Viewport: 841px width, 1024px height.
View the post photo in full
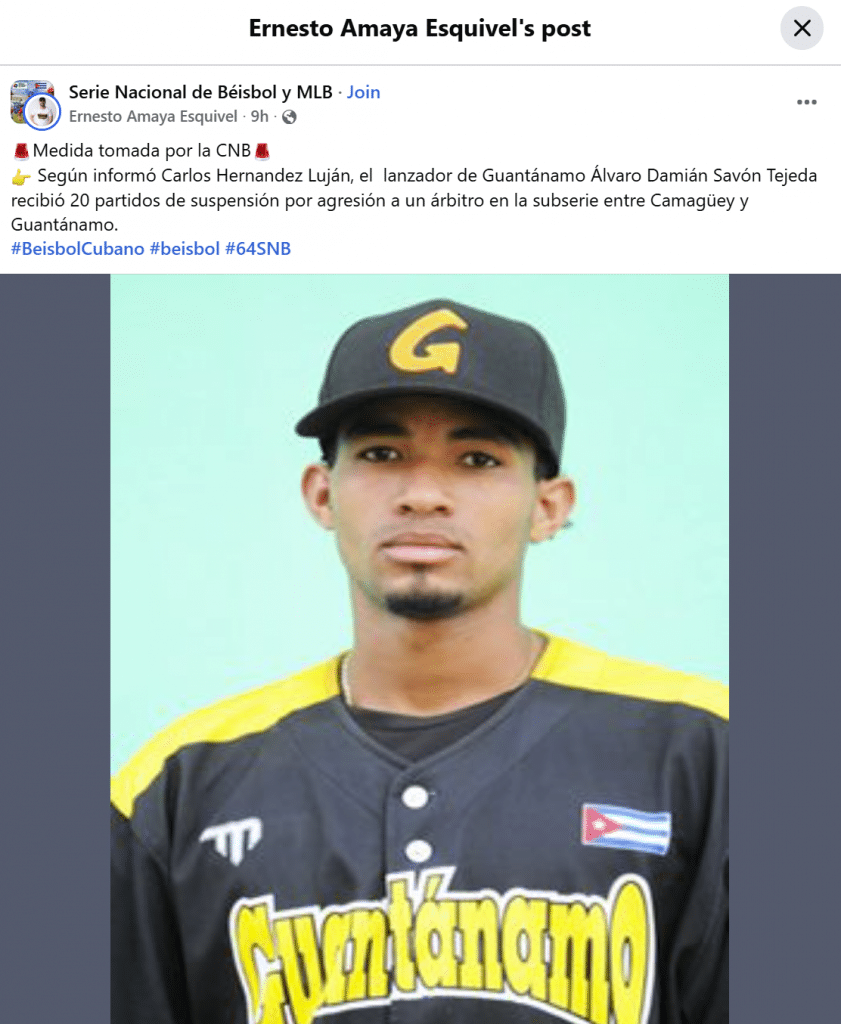(419, 650)
